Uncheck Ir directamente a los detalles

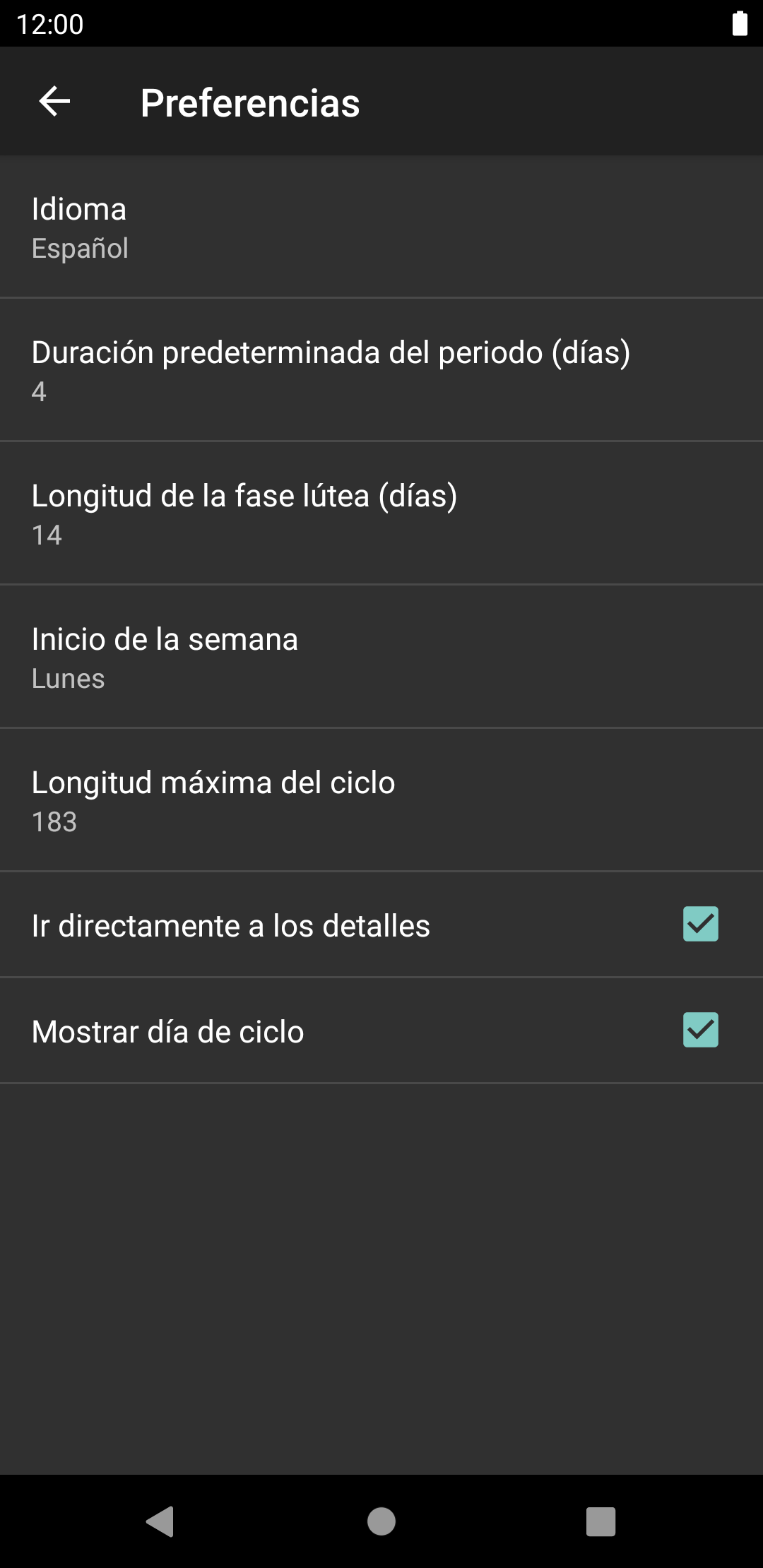pos(700,925)
